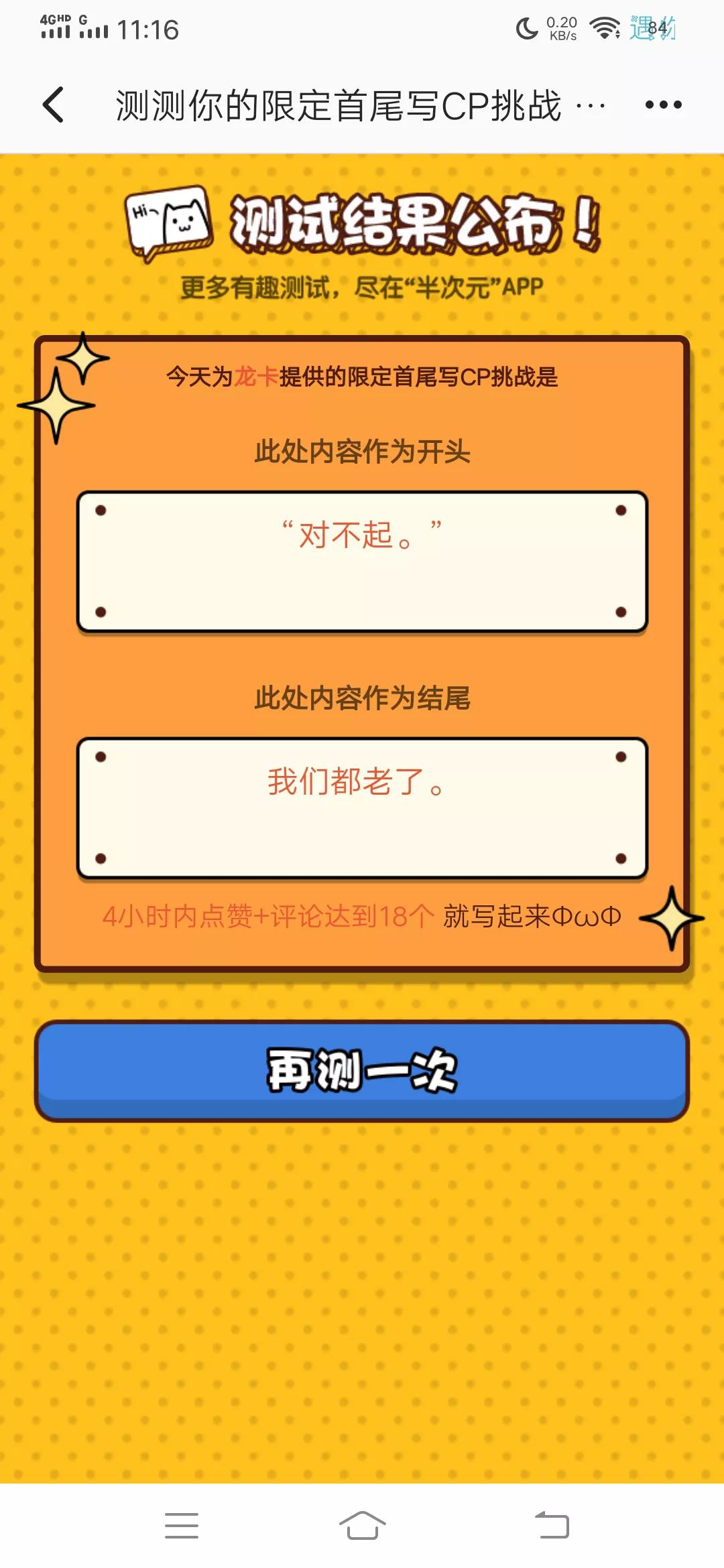Screen dimensions: 724x1568
Task: Go back using the top-left arrow
Action: tap(54, 105)
